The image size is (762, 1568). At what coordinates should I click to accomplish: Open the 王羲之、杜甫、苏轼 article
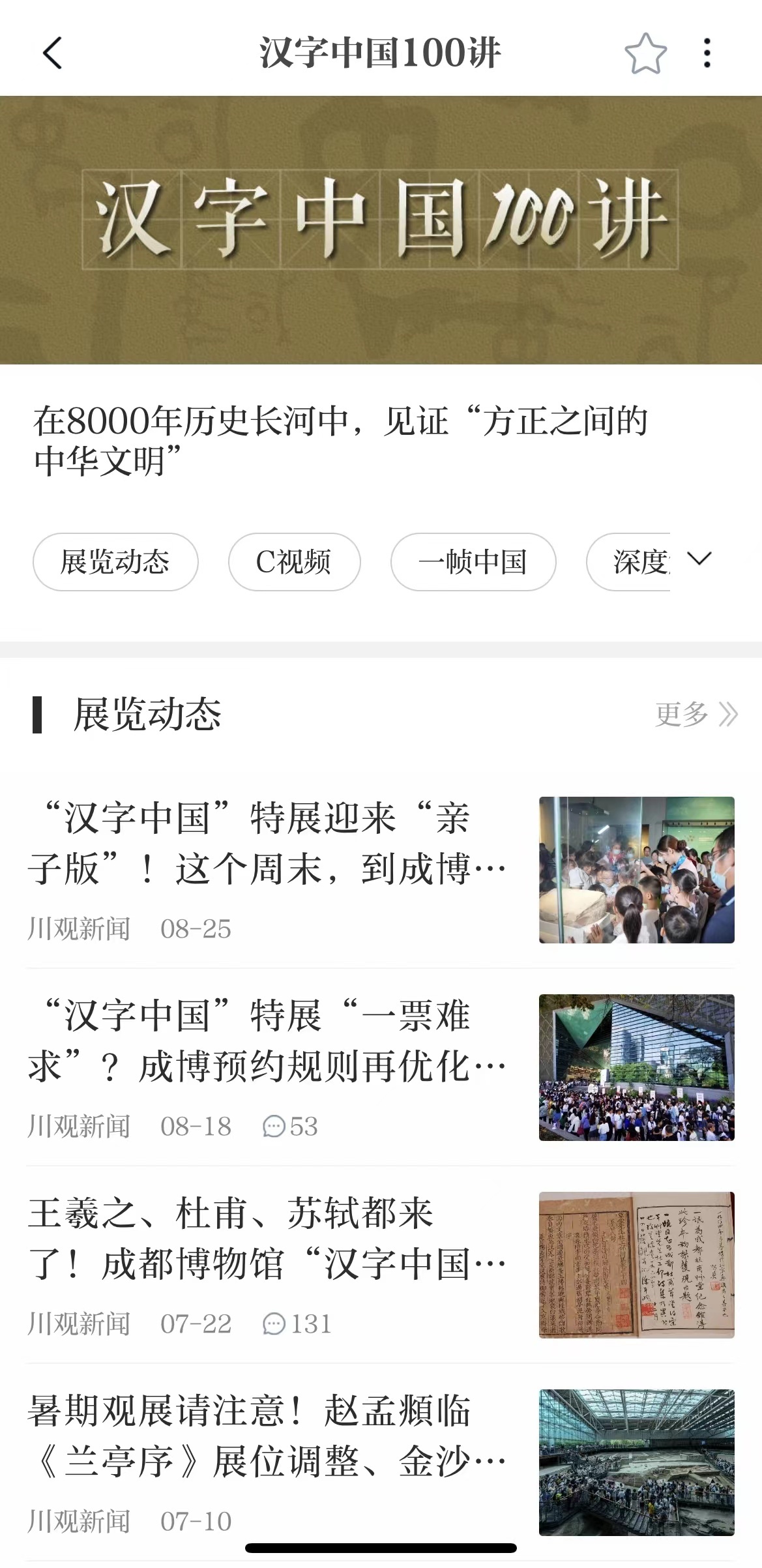click(267, 1239)
